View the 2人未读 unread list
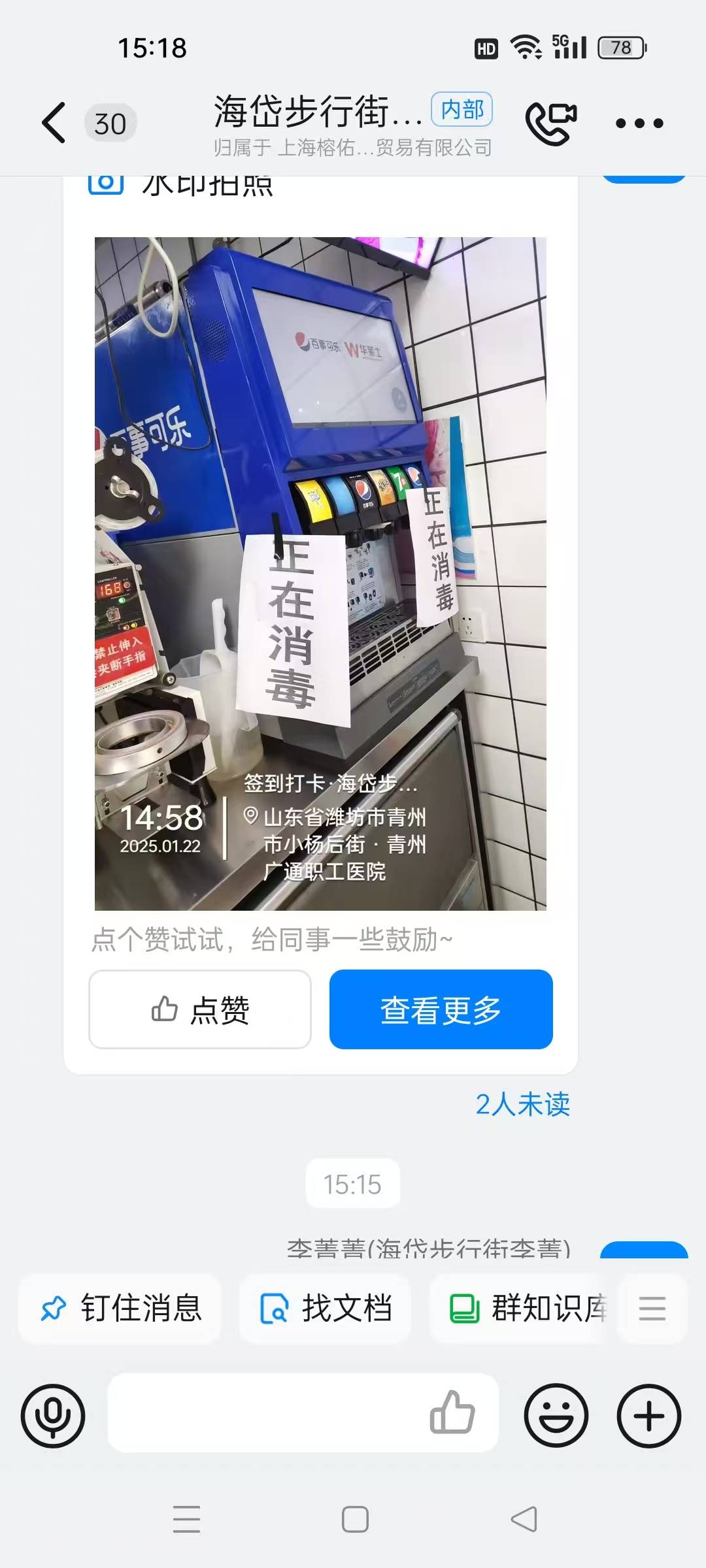Image resolution: width=706 pixels, height=1568 pixels. point(522,1105)
